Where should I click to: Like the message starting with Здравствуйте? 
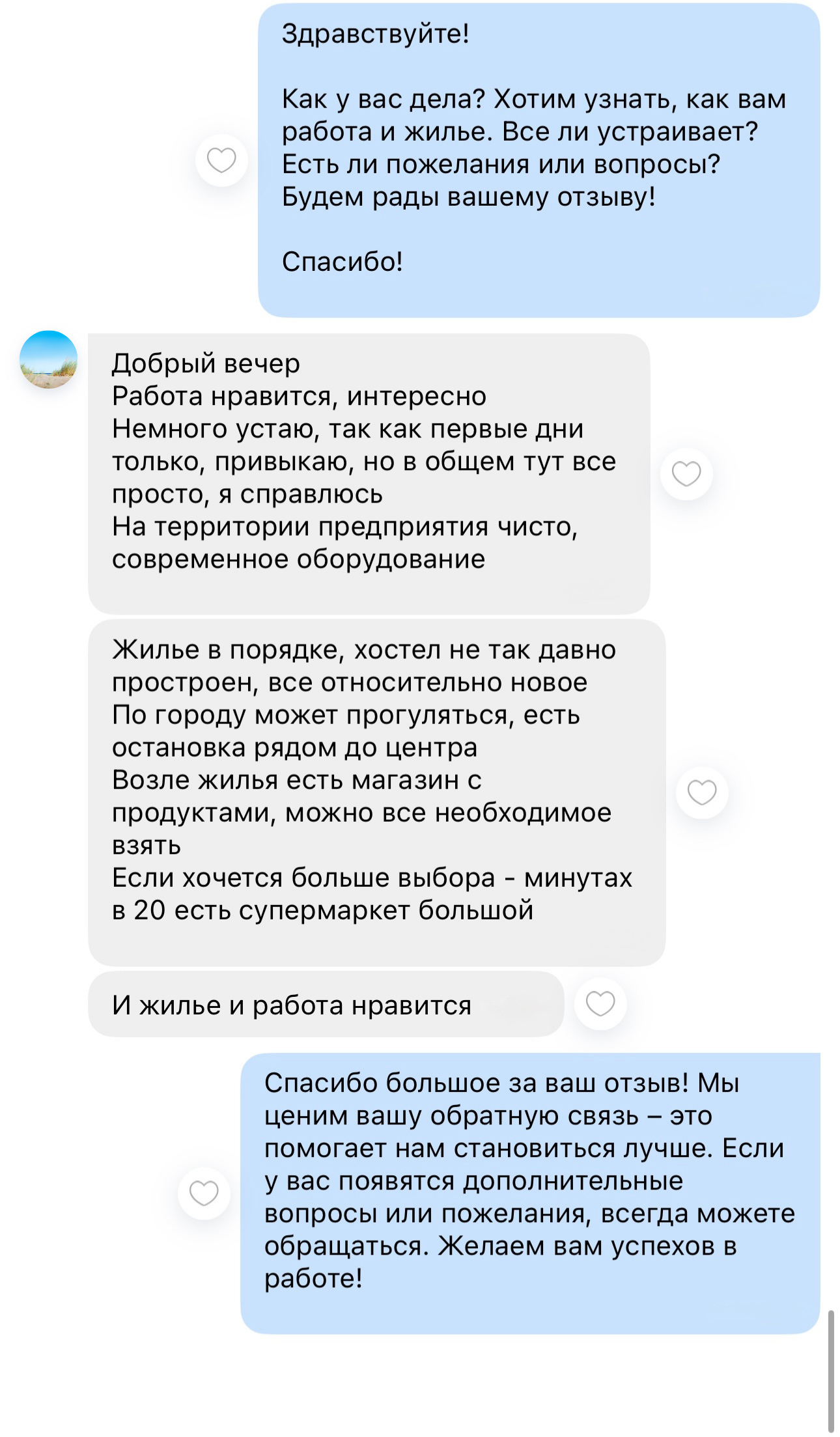click(x=221, y=160)
